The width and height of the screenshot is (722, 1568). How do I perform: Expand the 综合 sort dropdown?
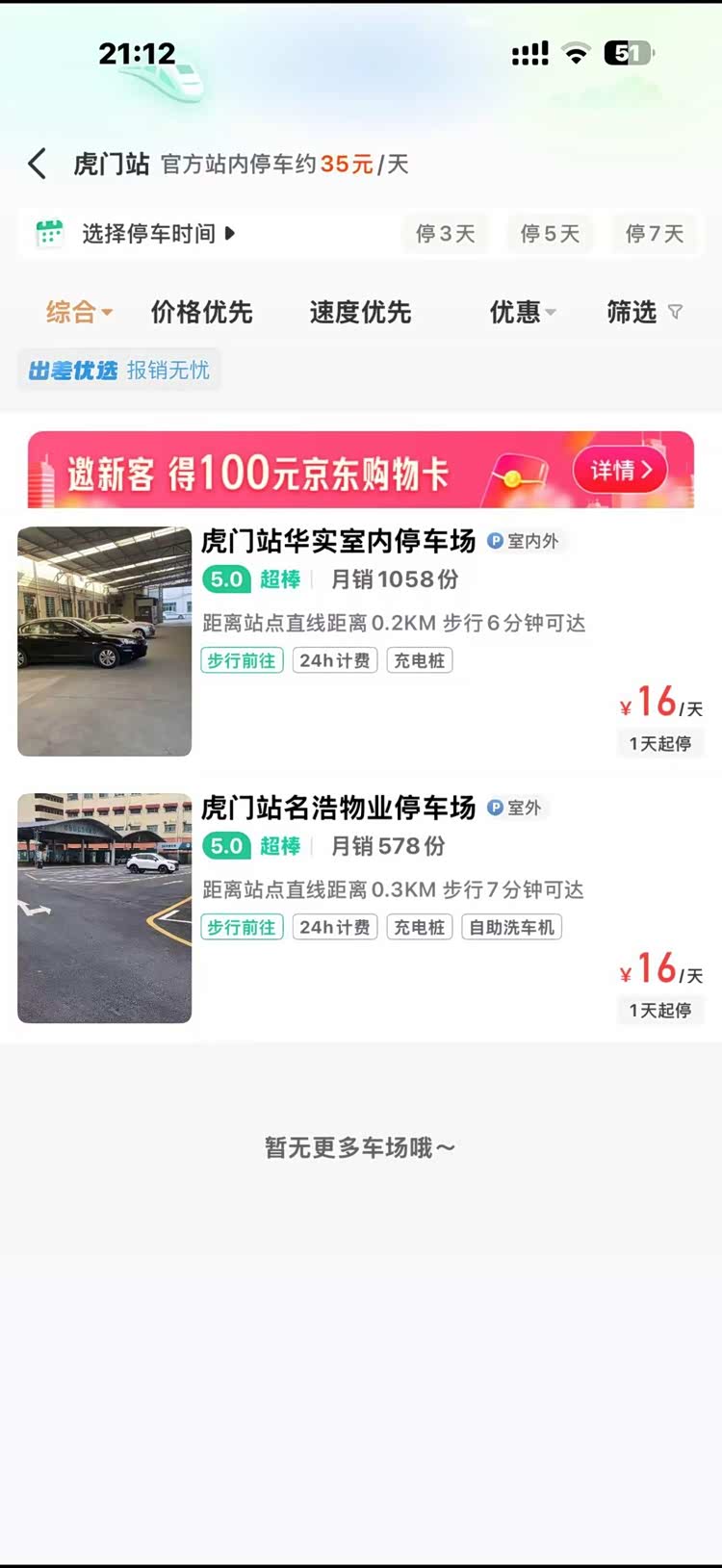tap(79, 312)
